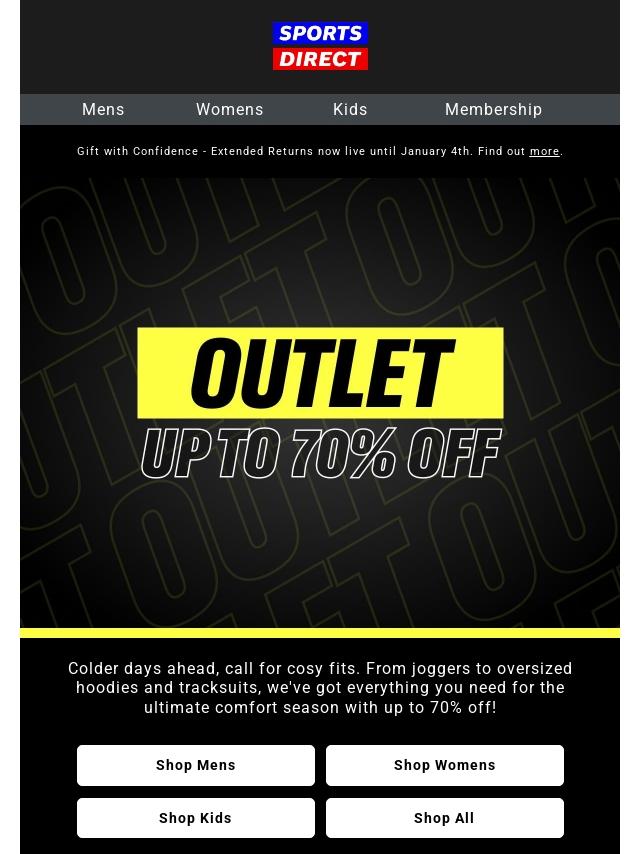Select the Shop All button
Image resolution: width=640 pixels, height=854 pixels.
444,818
